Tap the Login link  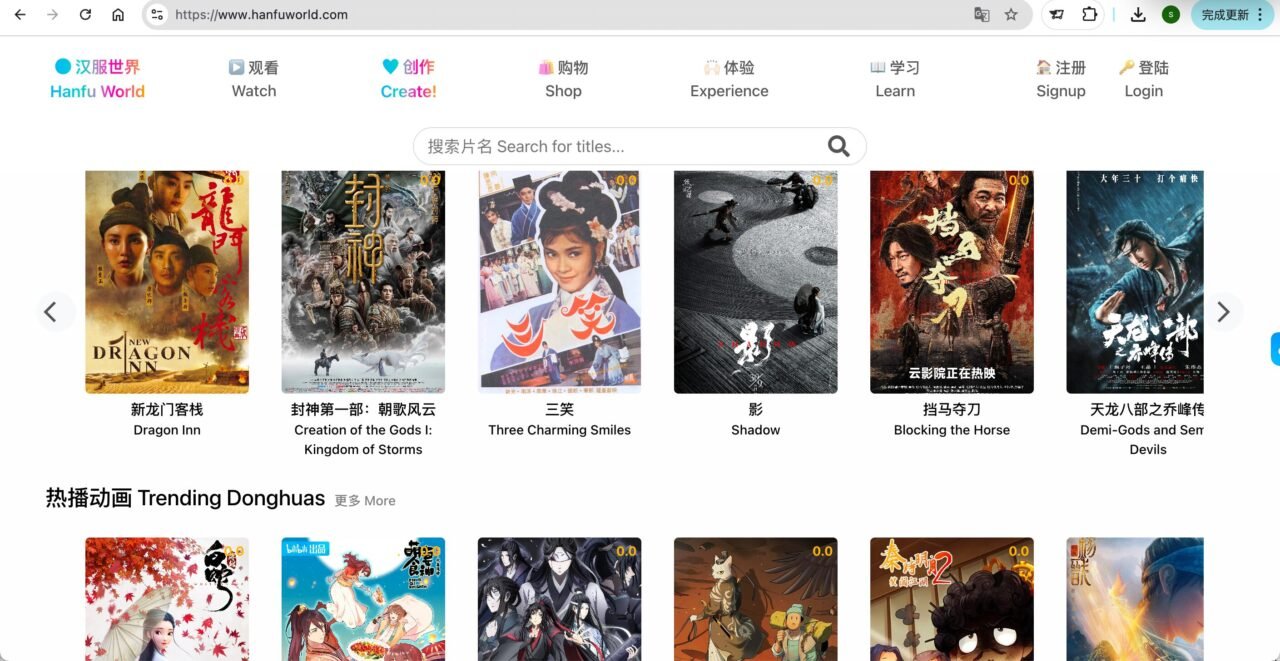pyautogui.click(x=1143, y=79)
